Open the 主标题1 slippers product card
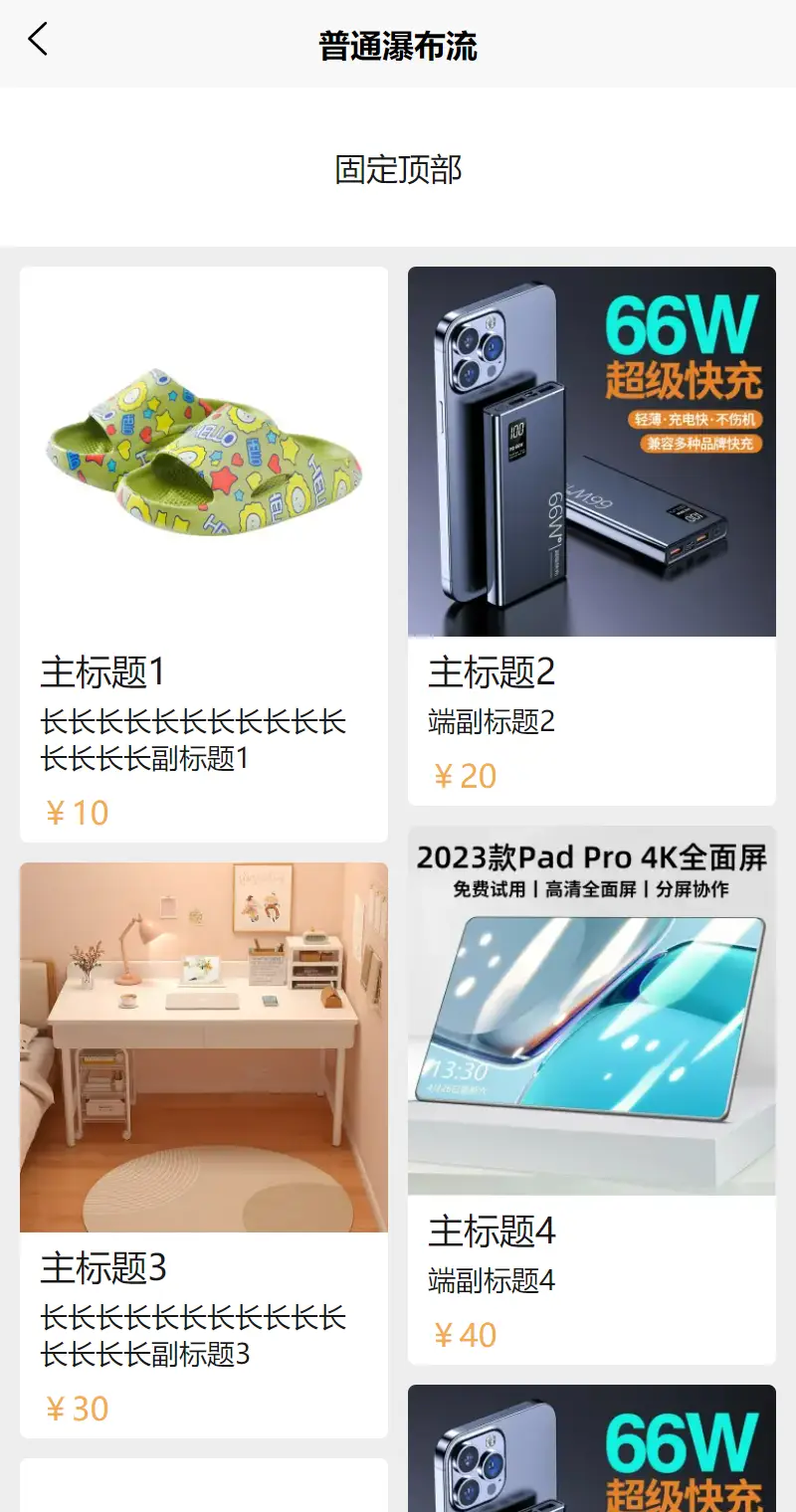Image resolution: width=796 pixels, height=1512 pixels. click(203, 553)
